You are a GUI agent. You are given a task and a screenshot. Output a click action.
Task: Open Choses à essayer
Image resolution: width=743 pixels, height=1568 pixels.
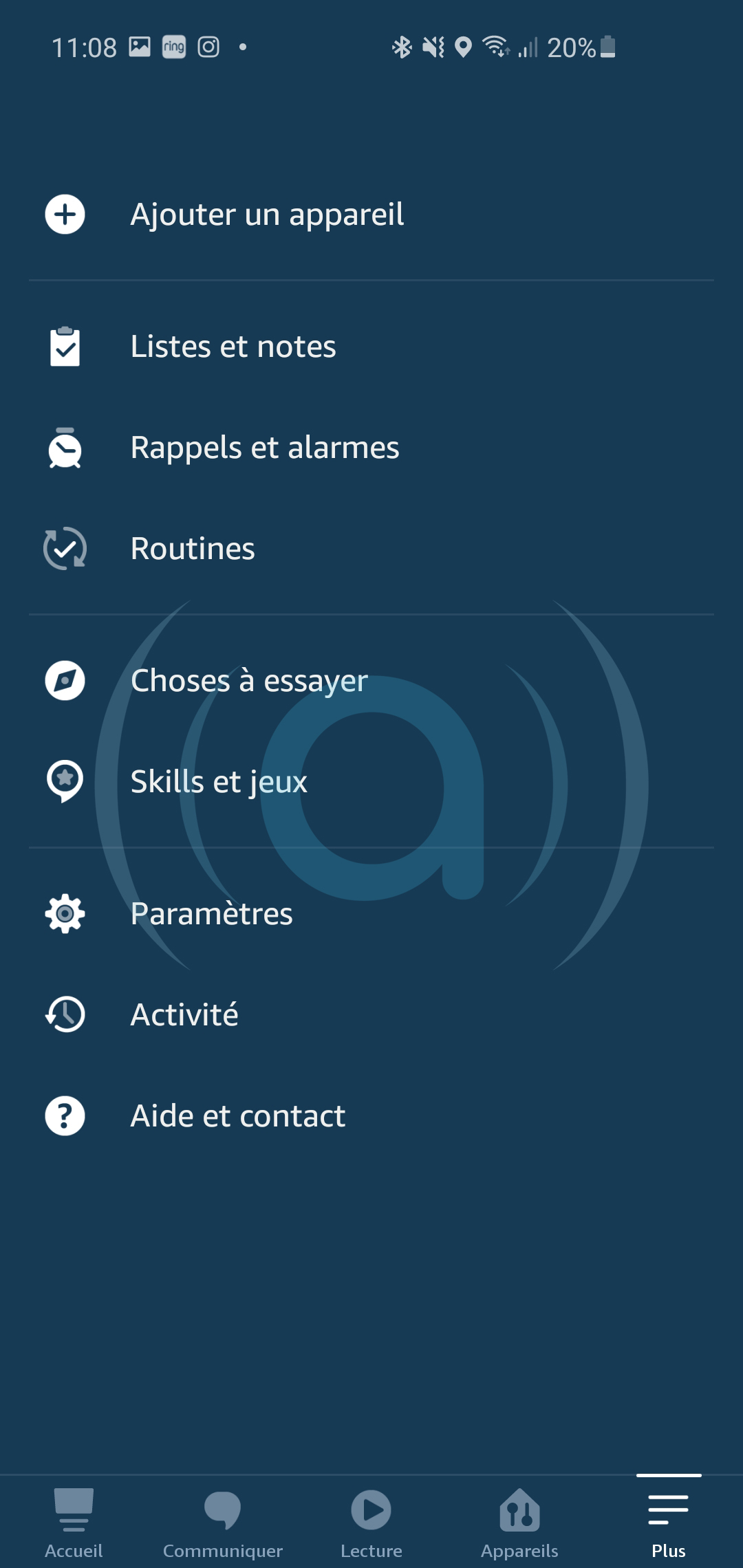pos(371,681)
